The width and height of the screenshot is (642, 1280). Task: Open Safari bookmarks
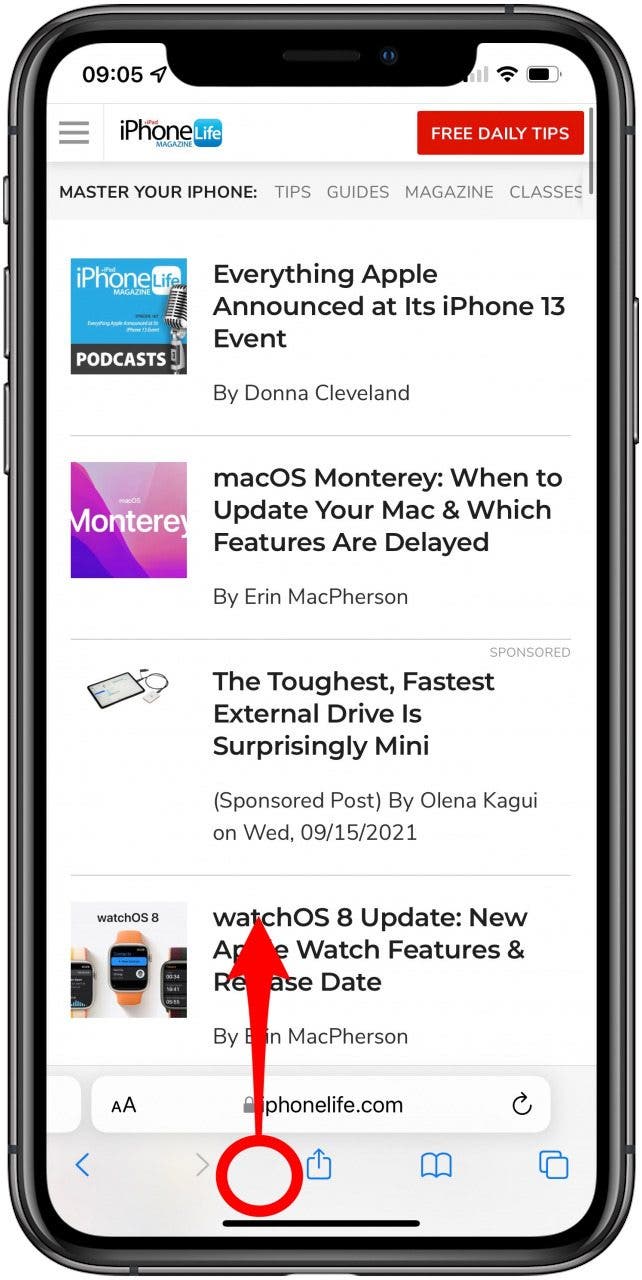(x=436, y=1165)
